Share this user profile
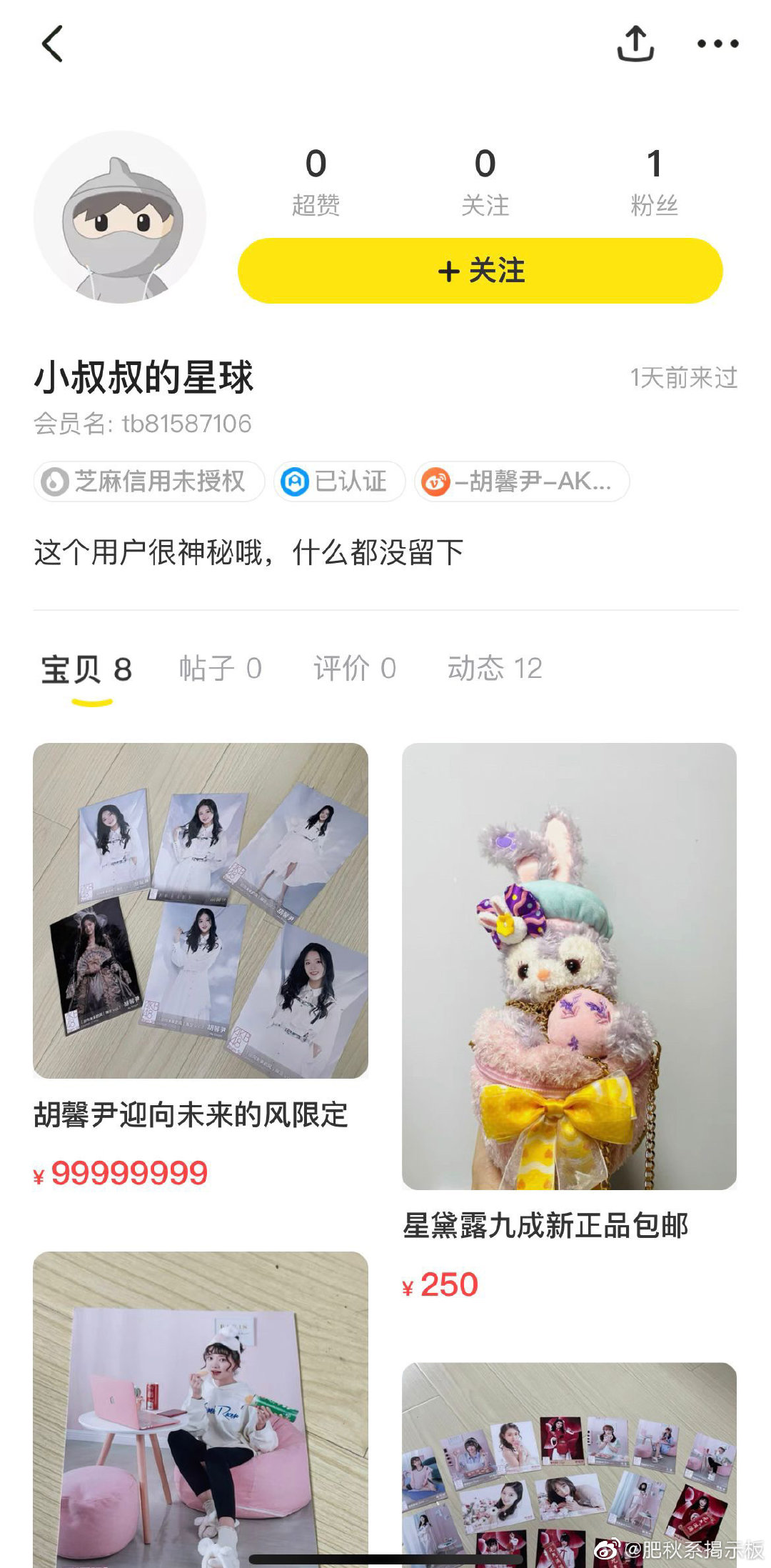771x1568 pixels. point(635,44)
